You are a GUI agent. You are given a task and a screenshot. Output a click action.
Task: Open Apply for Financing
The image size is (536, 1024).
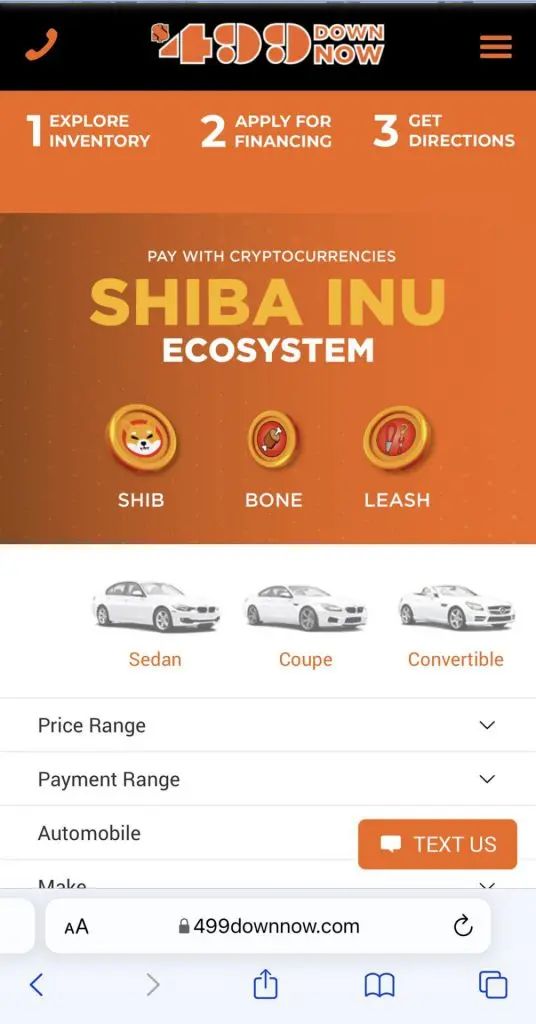point(266,131)
